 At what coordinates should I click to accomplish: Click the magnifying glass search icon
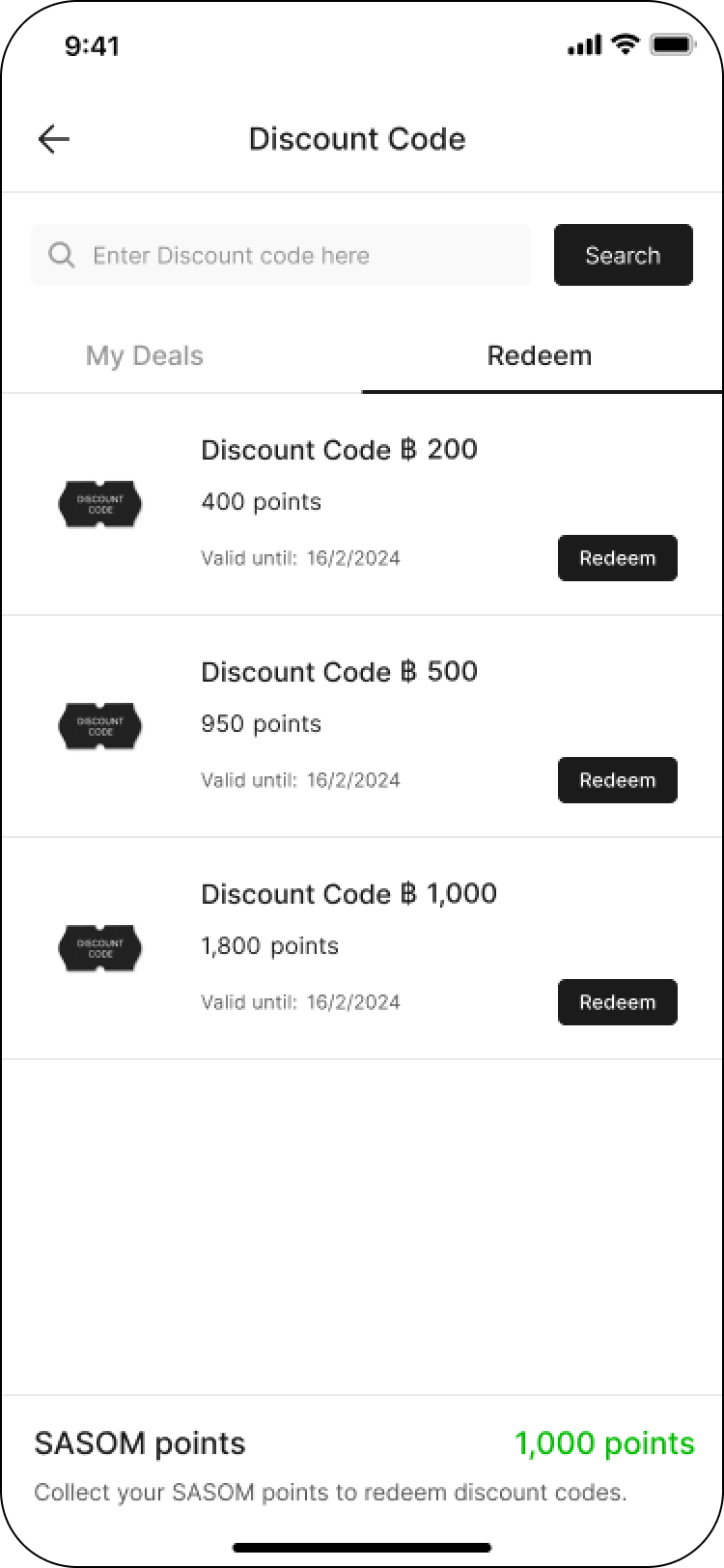tap(61, 255)
